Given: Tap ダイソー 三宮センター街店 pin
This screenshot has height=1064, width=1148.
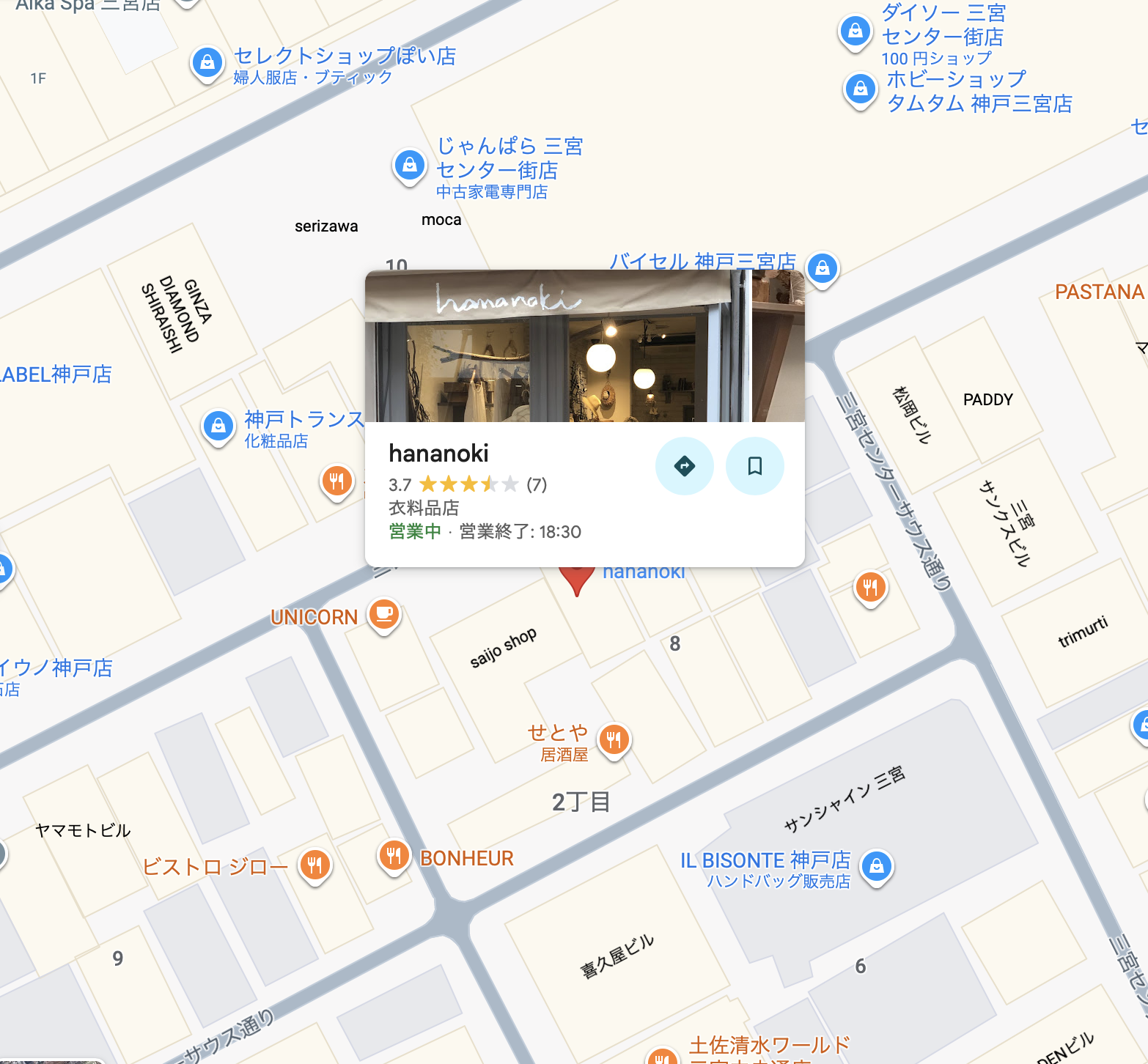Looking at the screenshot, I should 855,32.
